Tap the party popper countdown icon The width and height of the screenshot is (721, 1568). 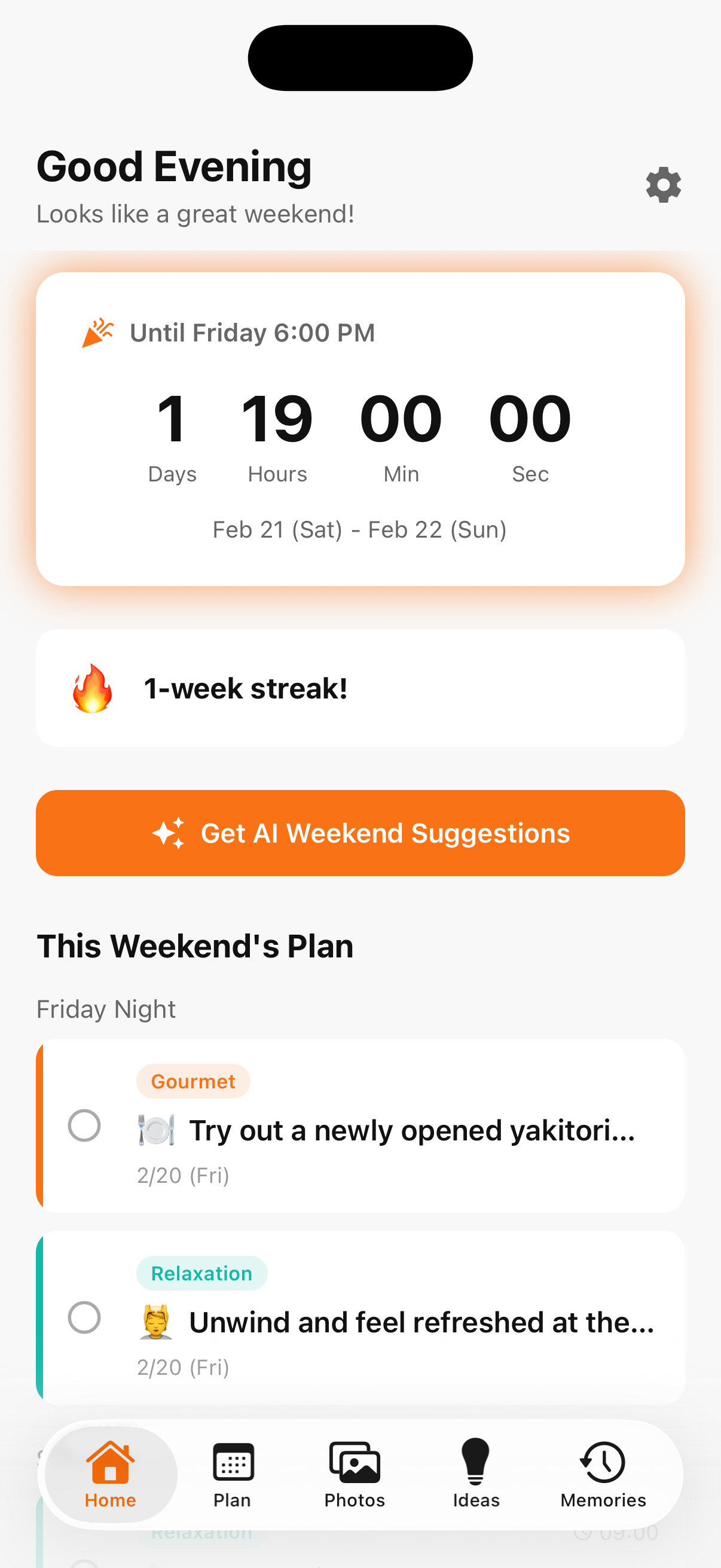(97, 332)
